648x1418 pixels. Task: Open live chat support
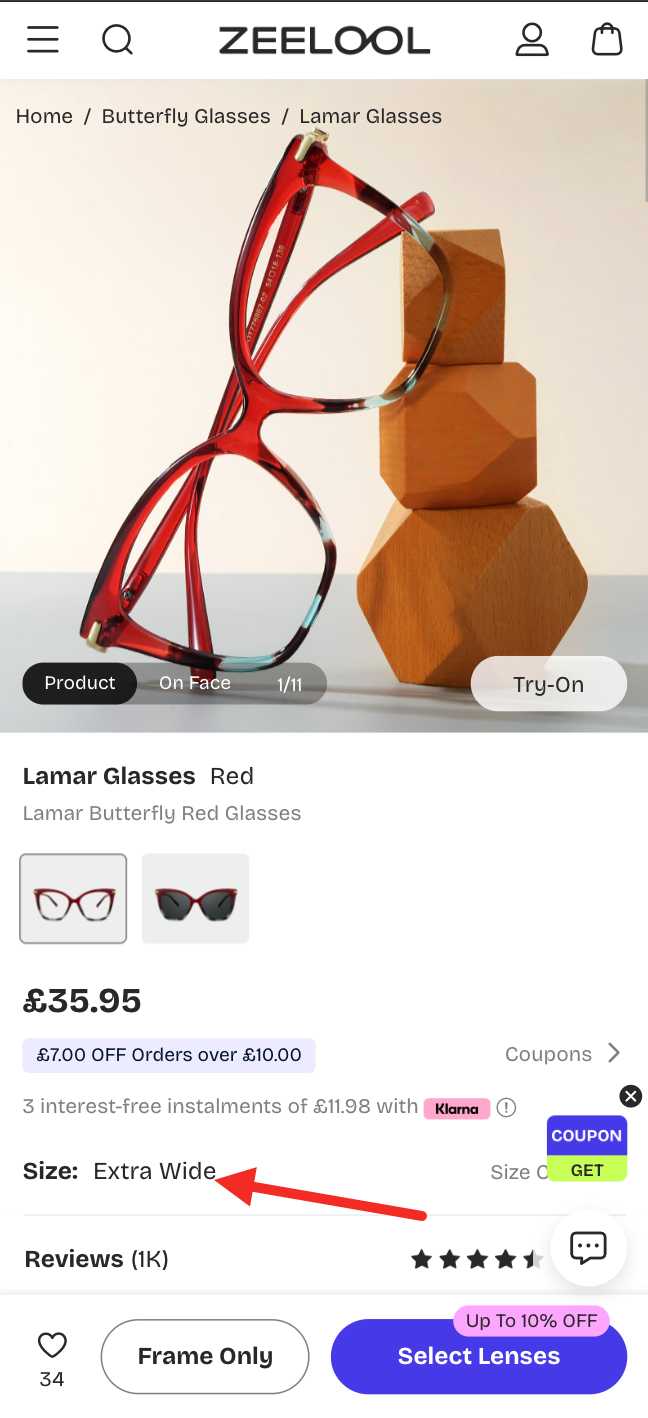(588, 1246)
